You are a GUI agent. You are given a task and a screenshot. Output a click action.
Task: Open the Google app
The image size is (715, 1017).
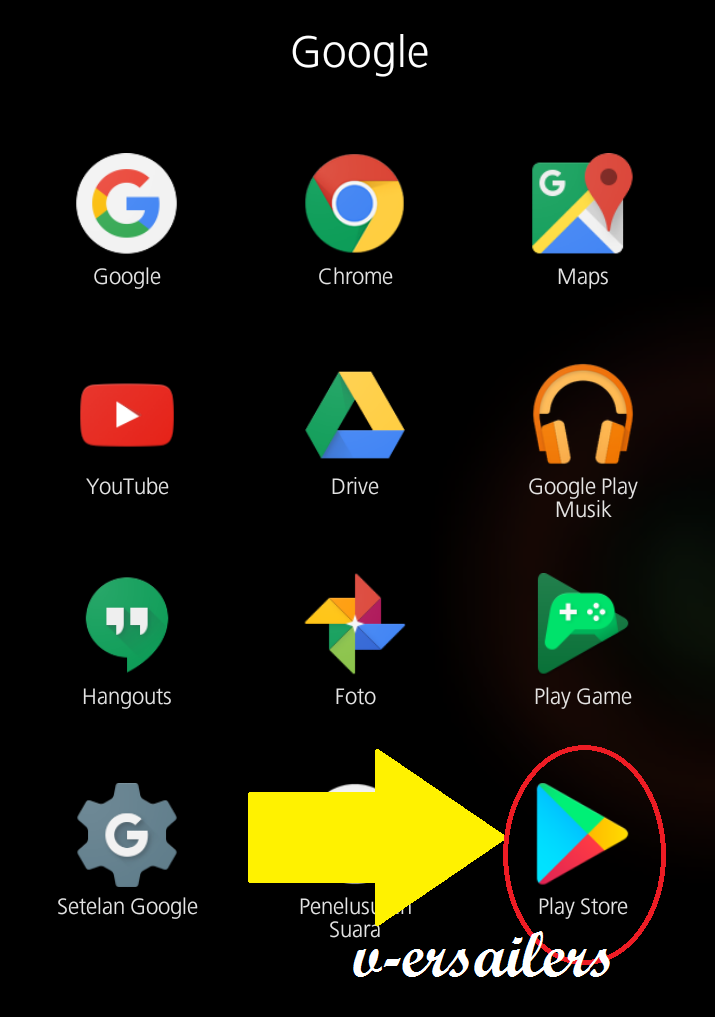pos(127,204)
